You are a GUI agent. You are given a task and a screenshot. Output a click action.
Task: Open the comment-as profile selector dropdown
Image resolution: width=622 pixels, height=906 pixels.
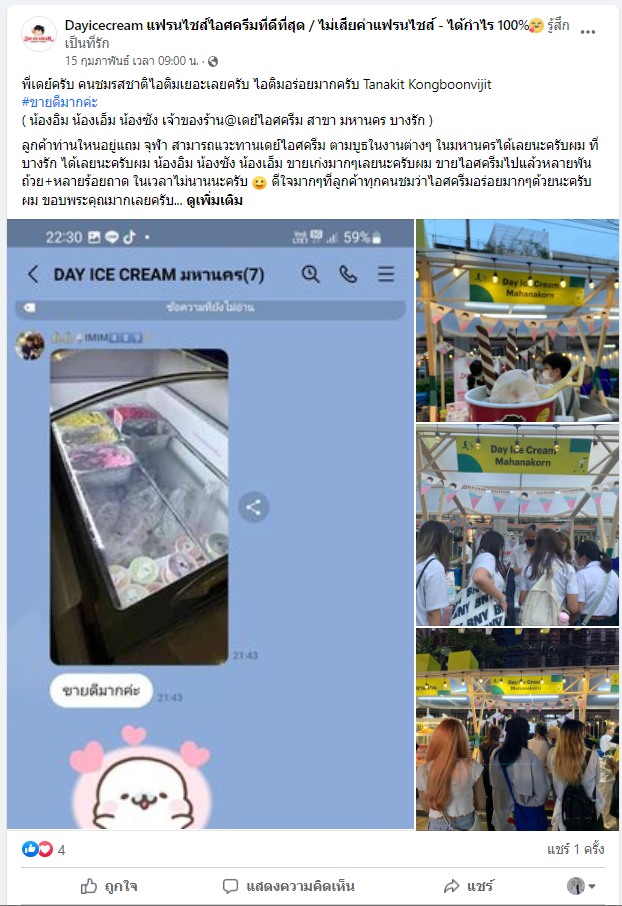point(581,886)
